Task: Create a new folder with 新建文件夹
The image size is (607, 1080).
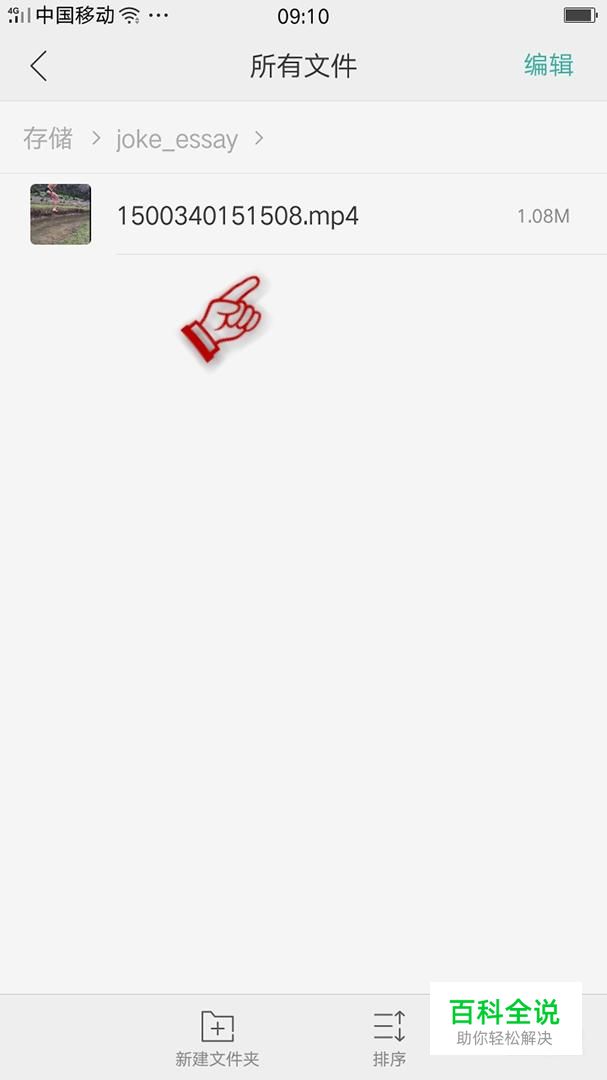Action: coord(217,1039)
